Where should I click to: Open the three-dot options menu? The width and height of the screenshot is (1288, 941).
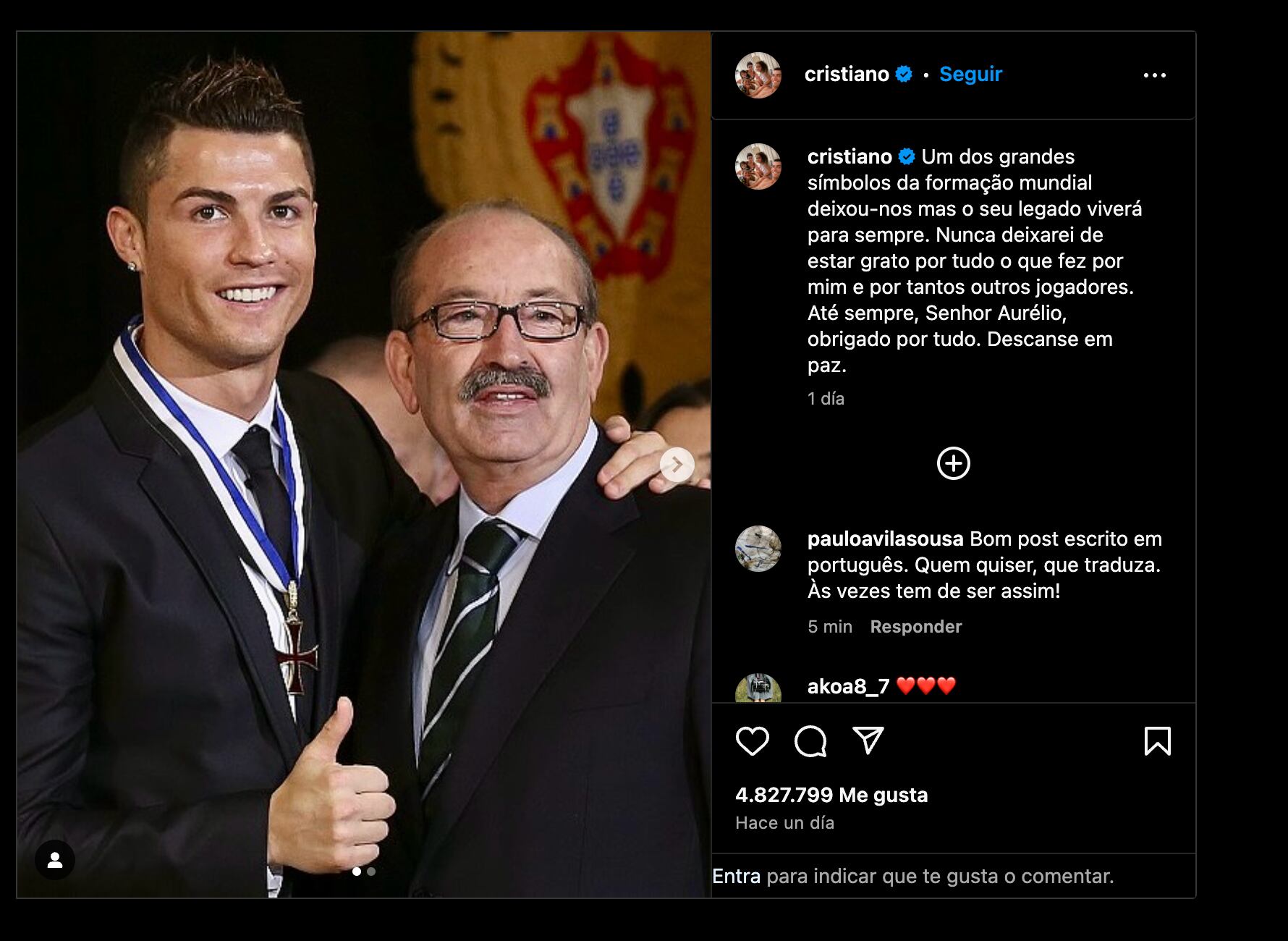pyautogui.click(x=1154, y=75)
